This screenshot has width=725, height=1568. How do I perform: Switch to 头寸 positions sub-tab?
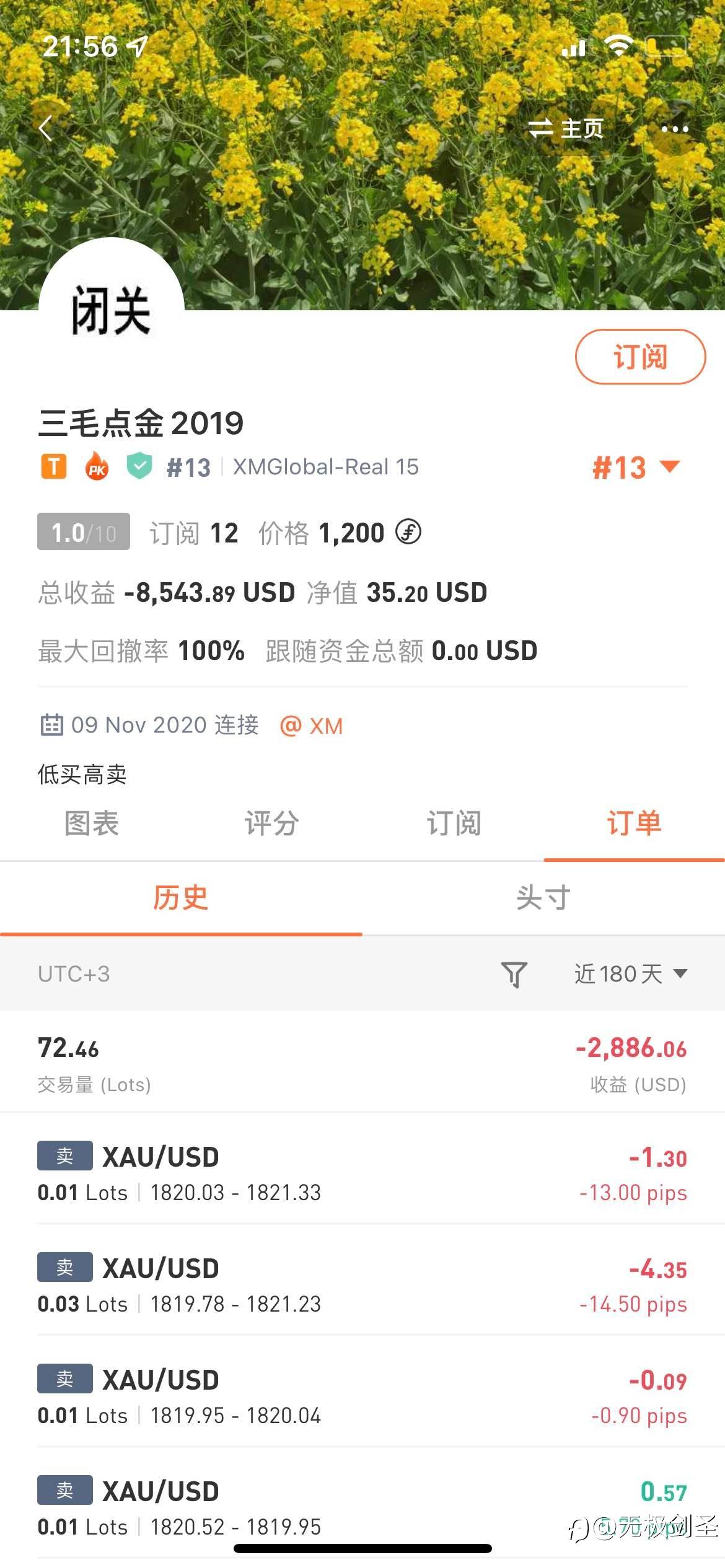pos(543,897)
